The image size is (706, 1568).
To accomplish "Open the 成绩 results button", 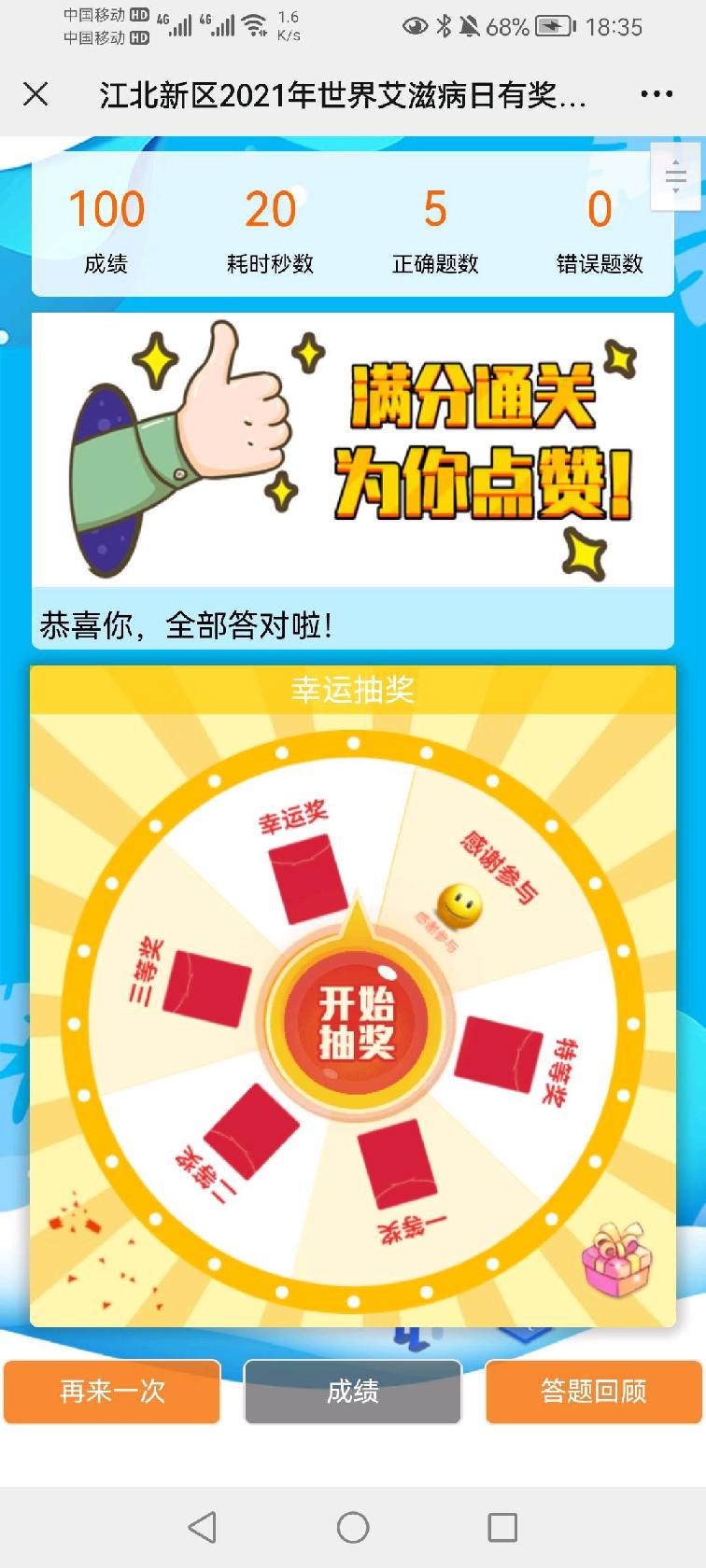I will [x=353, y=1391].
